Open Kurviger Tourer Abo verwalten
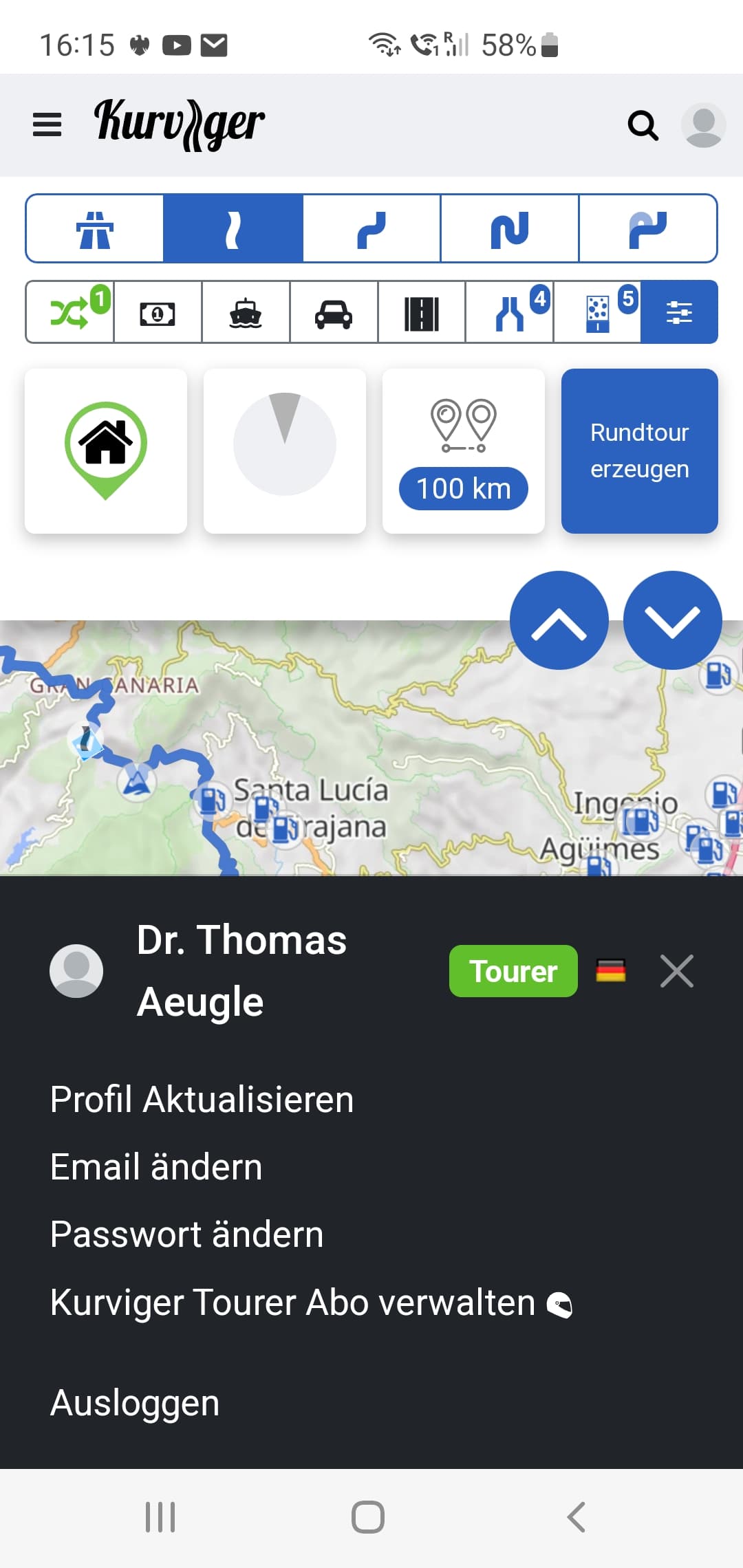 pyautogui.click(x=312, y=1303)
